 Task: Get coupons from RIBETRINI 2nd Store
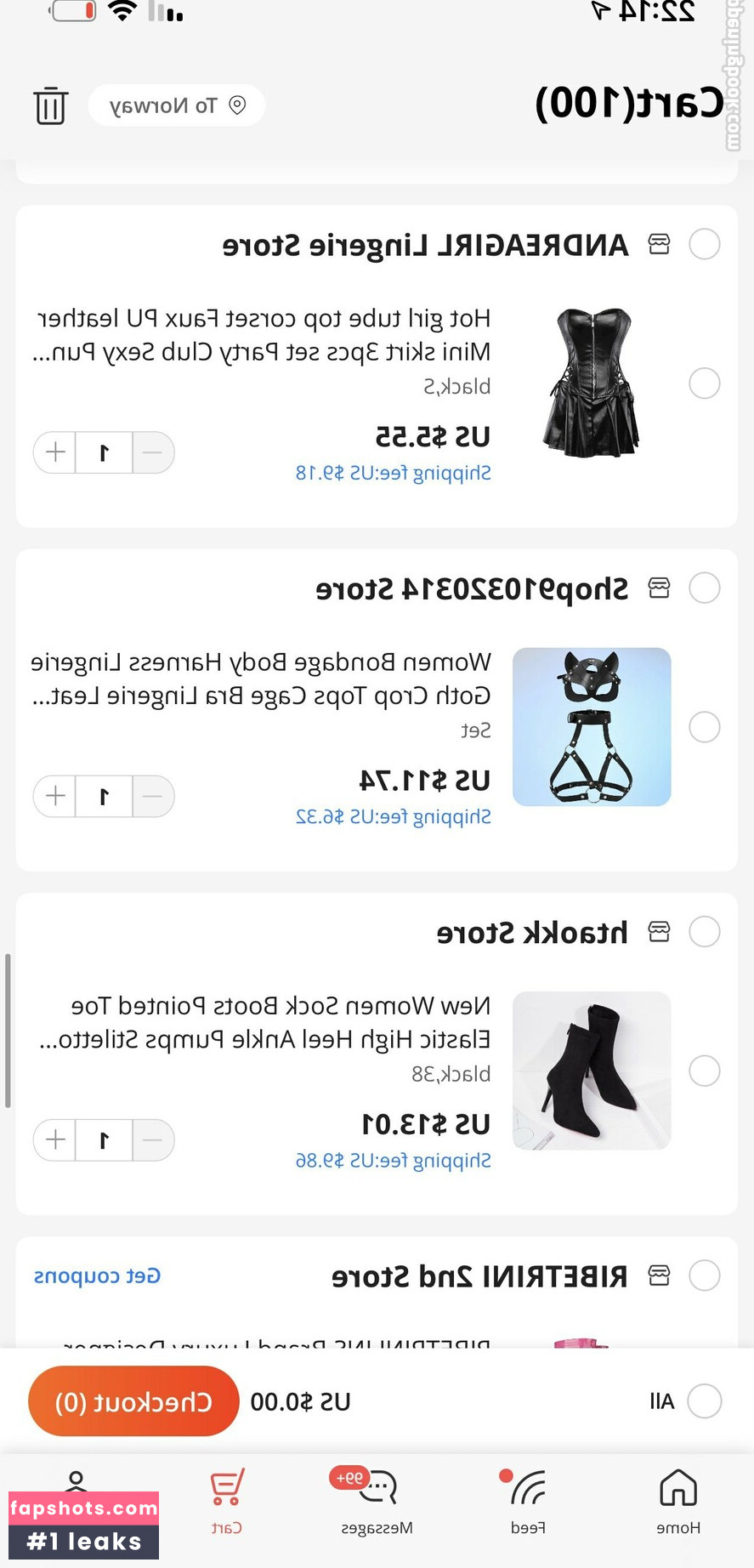tap(97, 1275)
